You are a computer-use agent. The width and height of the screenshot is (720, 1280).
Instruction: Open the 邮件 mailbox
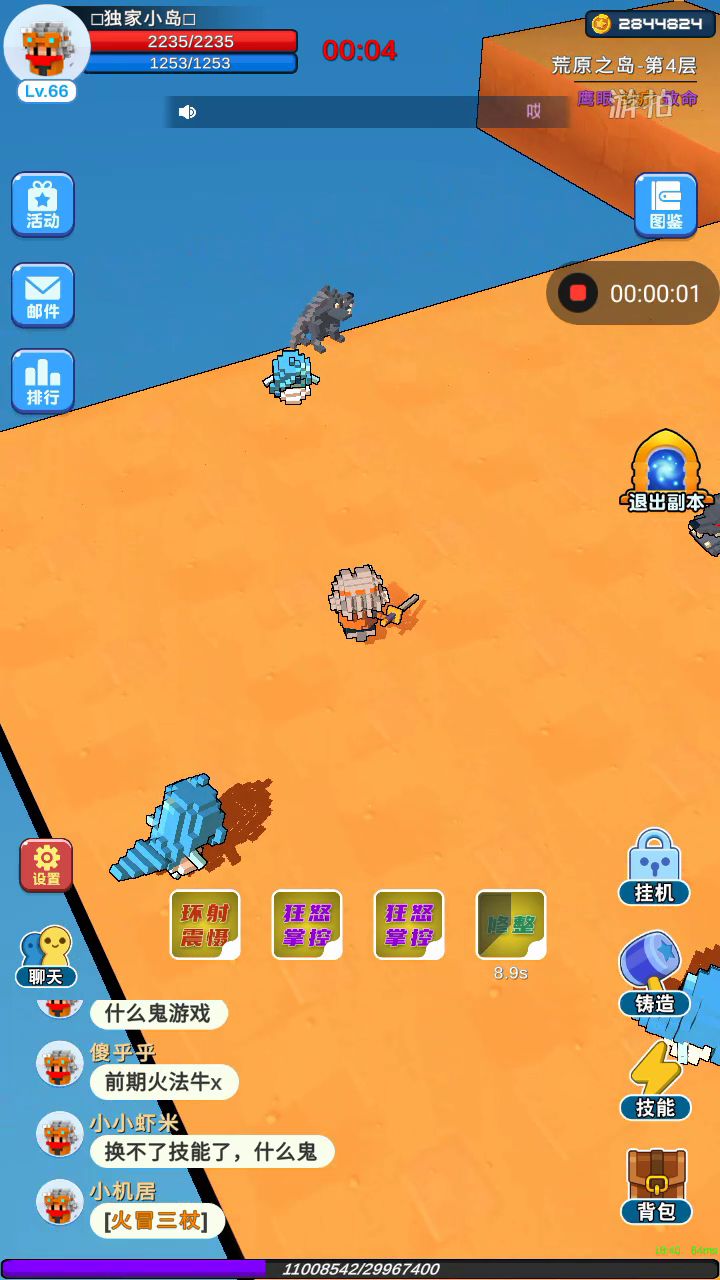pos(43,294)
